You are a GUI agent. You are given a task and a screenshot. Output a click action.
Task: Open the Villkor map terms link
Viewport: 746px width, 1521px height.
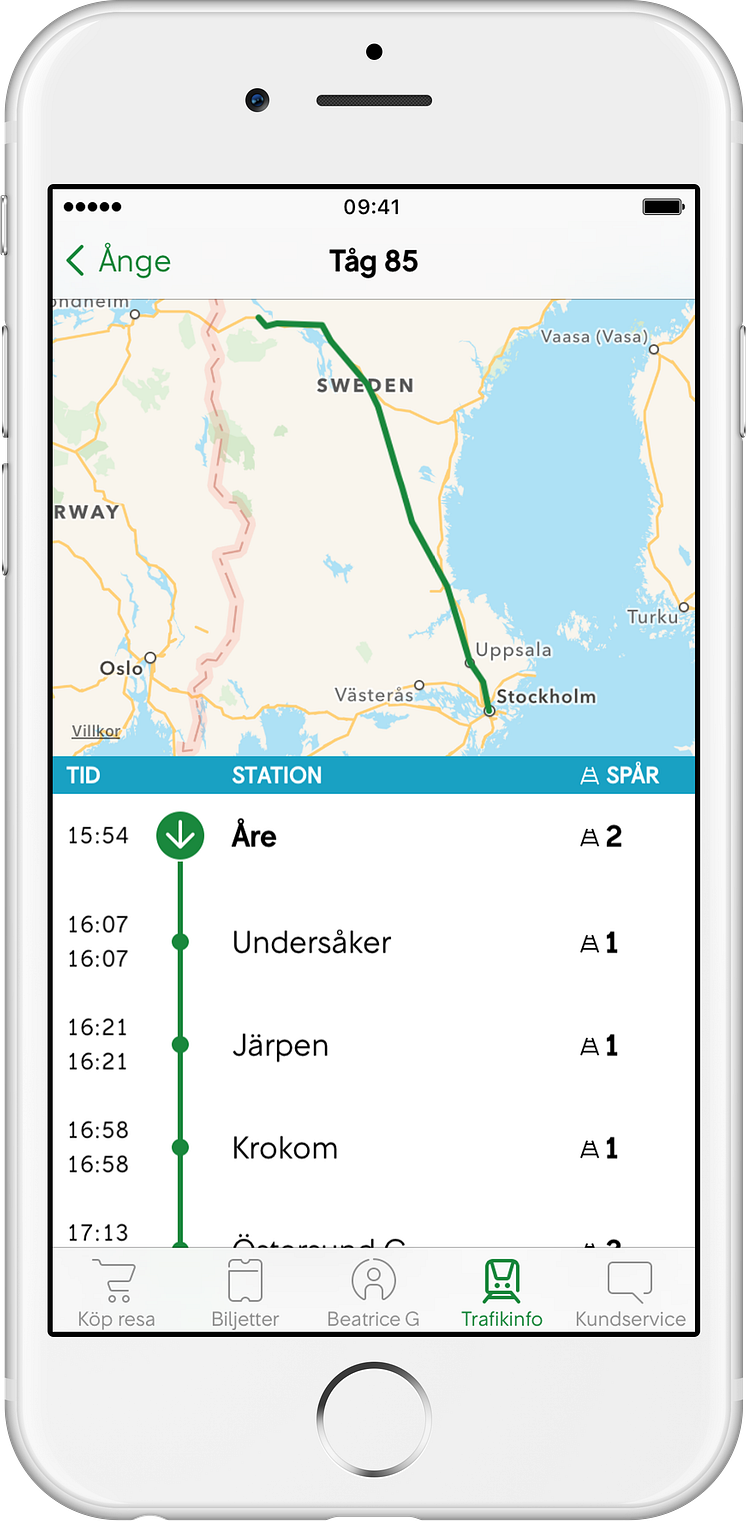(x=96, y=731)
